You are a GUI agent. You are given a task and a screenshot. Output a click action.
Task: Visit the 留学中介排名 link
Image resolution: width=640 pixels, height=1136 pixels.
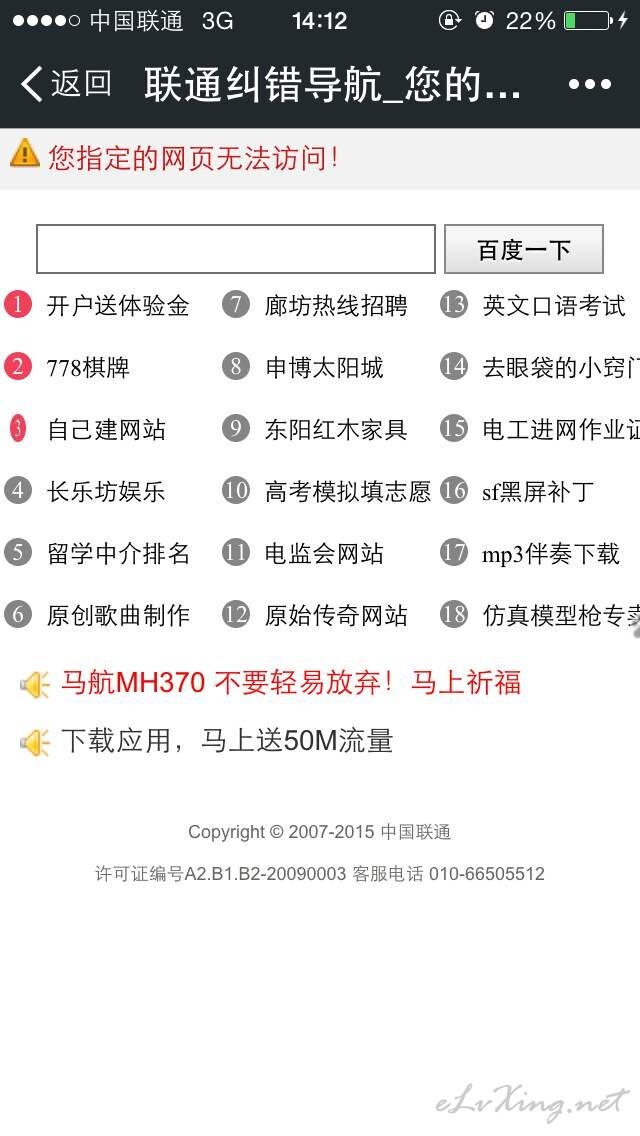click(x=118, y=554)
